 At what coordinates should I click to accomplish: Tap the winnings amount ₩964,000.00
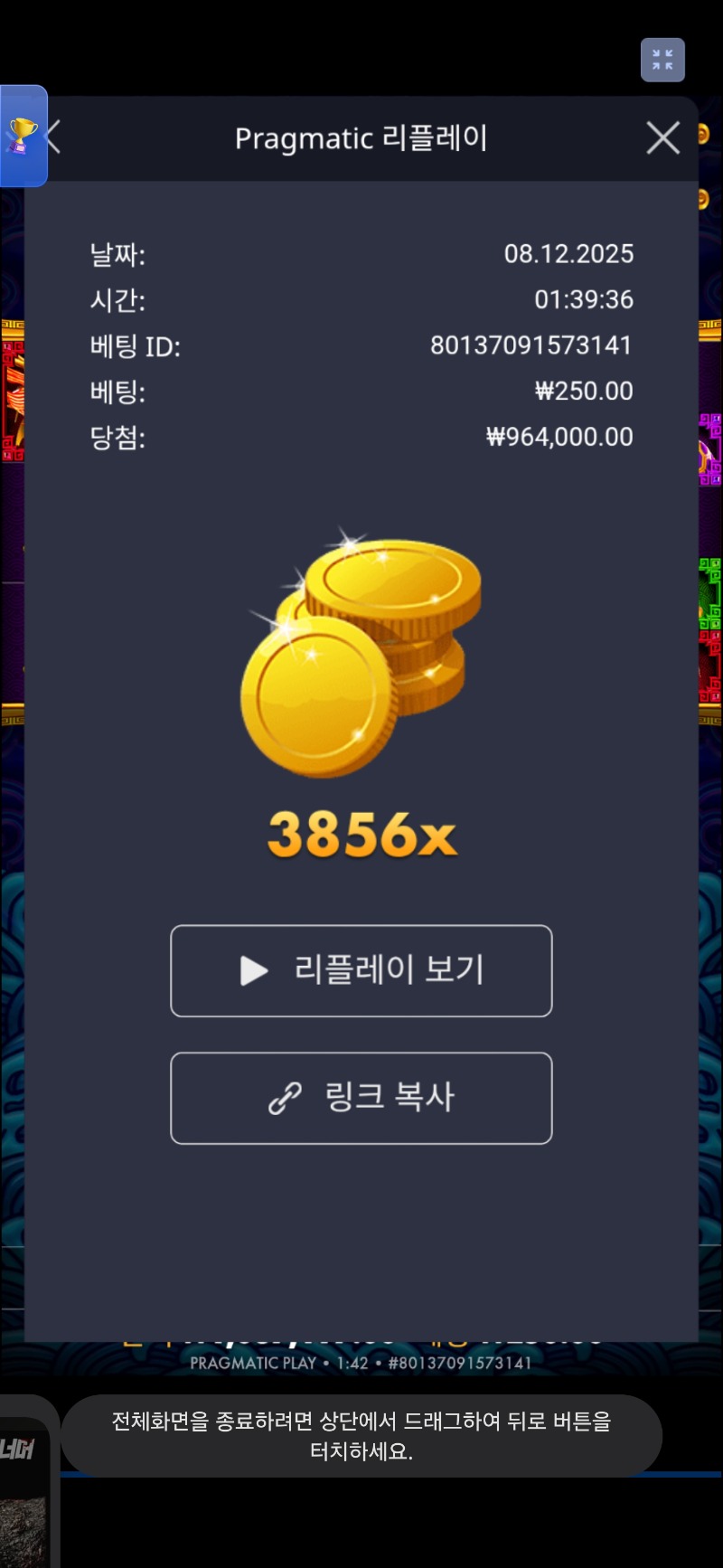click(x=562, y=436)
